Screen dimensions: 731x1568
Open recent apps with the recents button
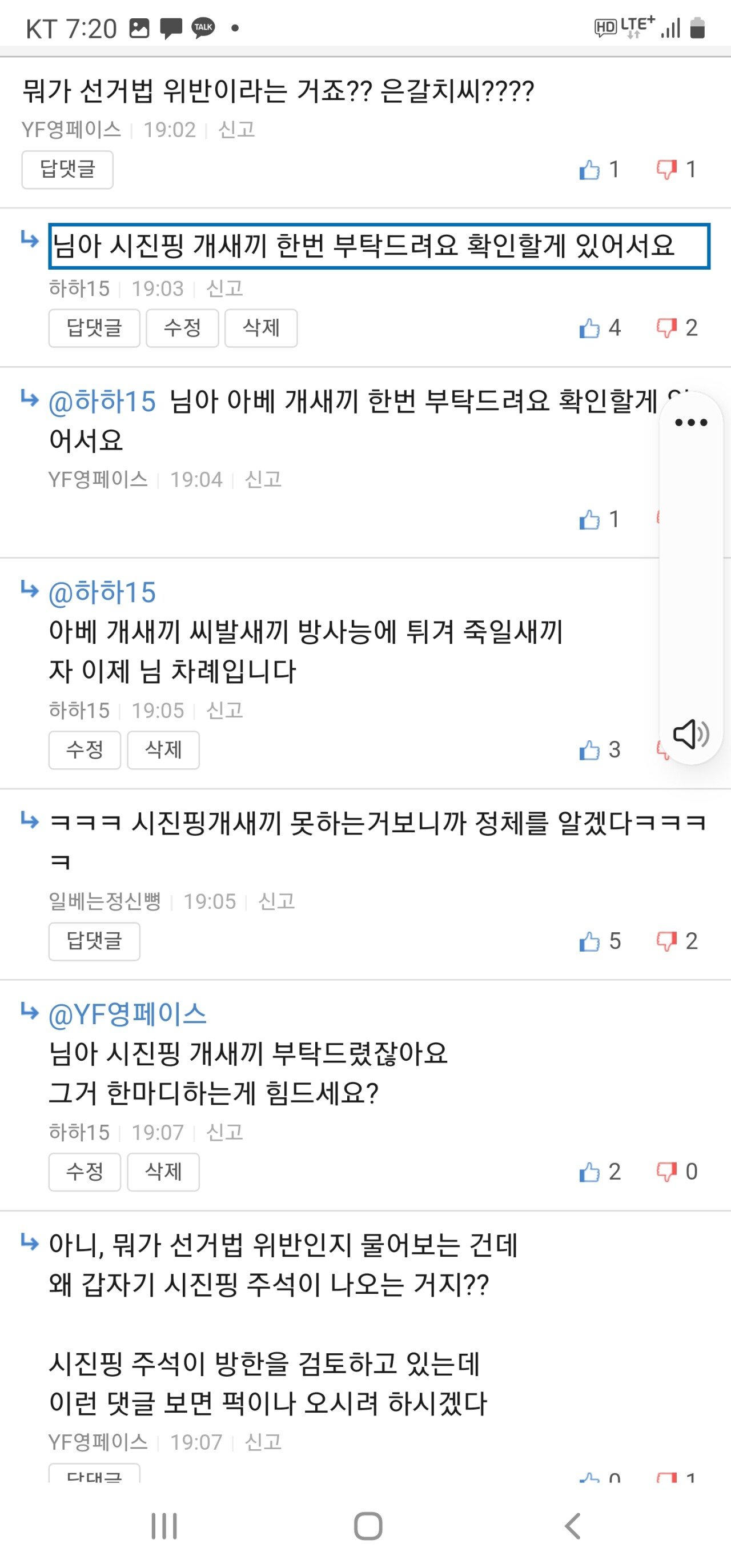click(x=163, y=1526)
